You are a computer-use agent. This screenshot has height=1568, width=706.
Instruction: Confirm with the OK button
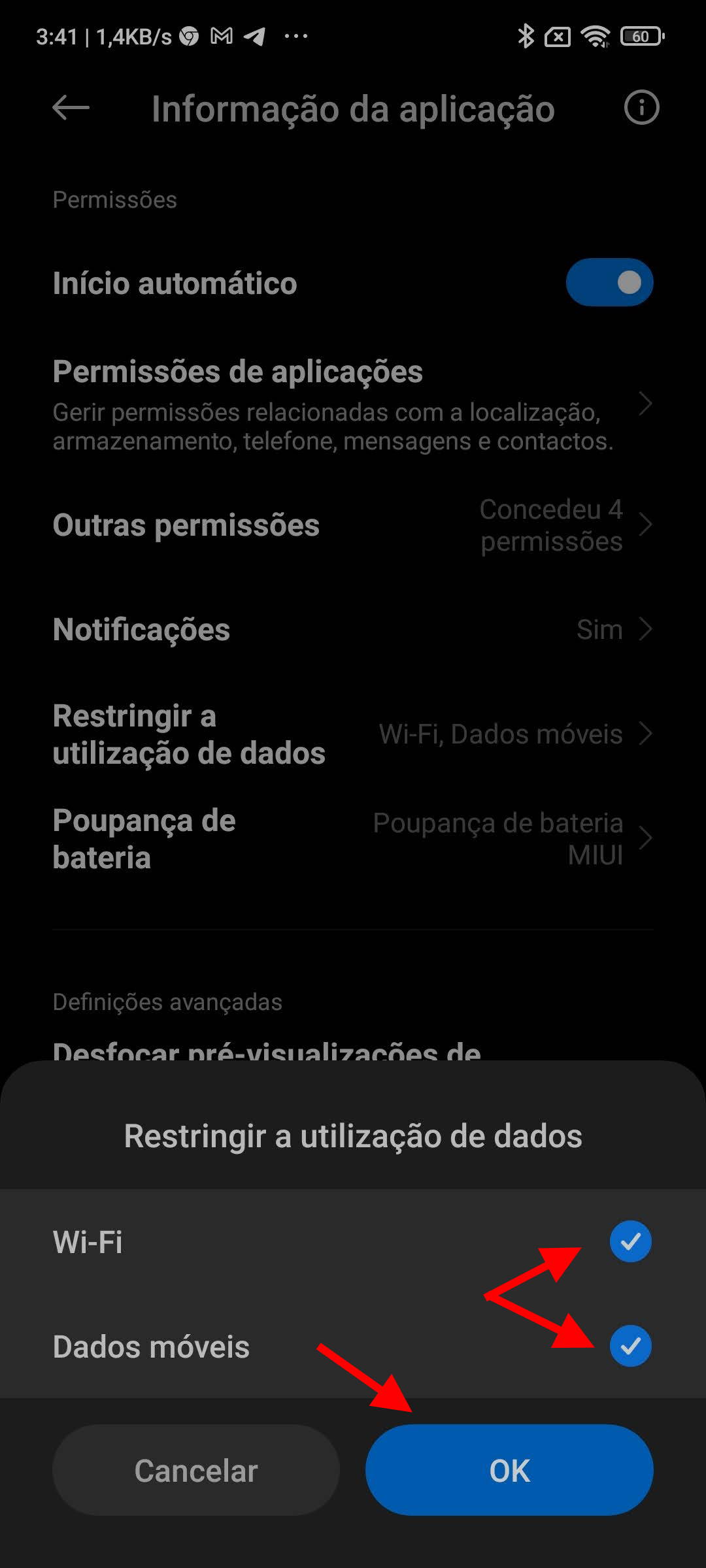509,1470
